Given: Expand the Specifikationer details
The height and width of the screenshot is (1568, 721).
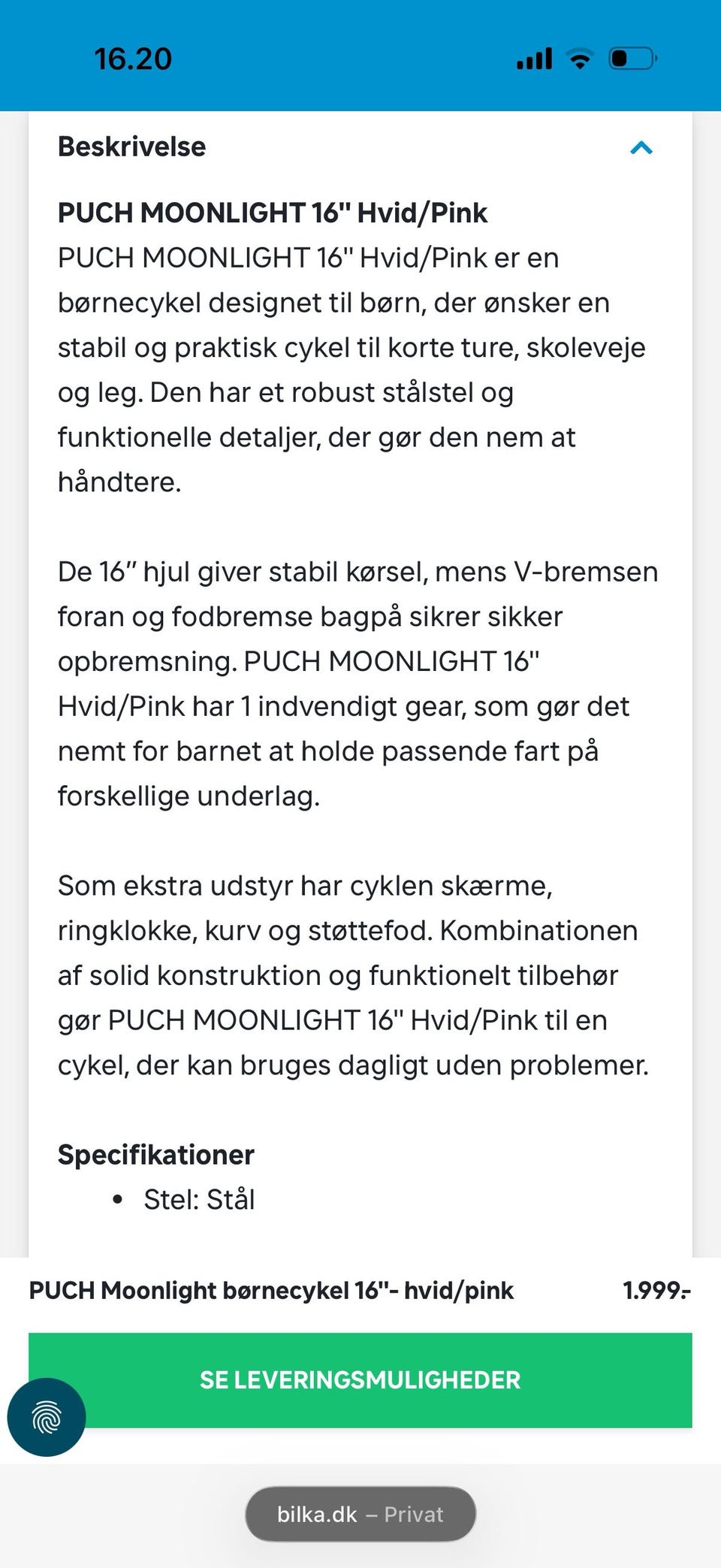Looking at the screenshot, I should click(x=156, y=1154).
